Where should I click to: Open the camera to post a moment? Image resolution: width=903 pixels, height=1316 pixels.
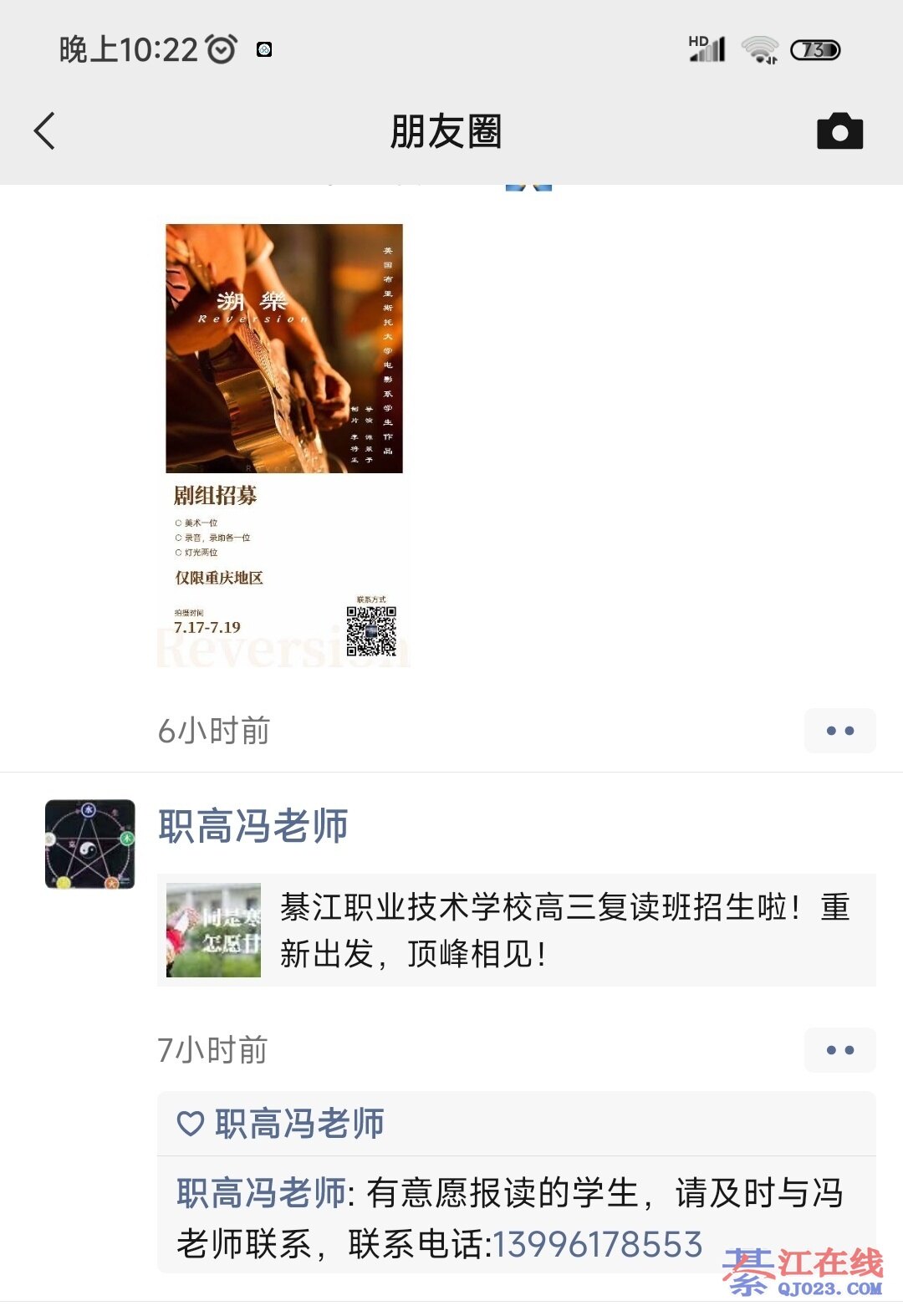(x=839, y=131)
